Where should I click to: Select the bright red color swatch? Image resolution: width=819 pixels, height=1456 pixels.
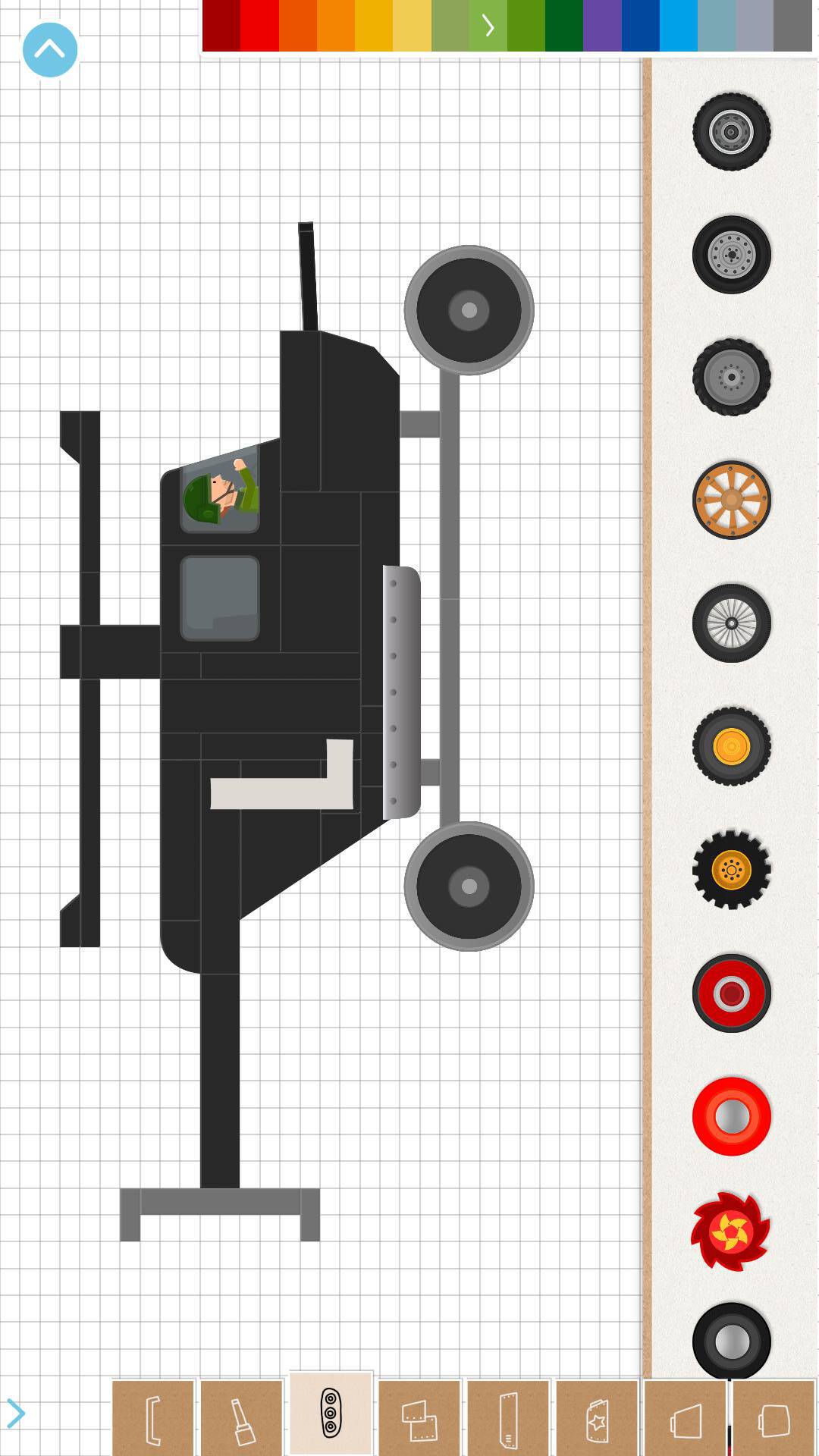259,26
